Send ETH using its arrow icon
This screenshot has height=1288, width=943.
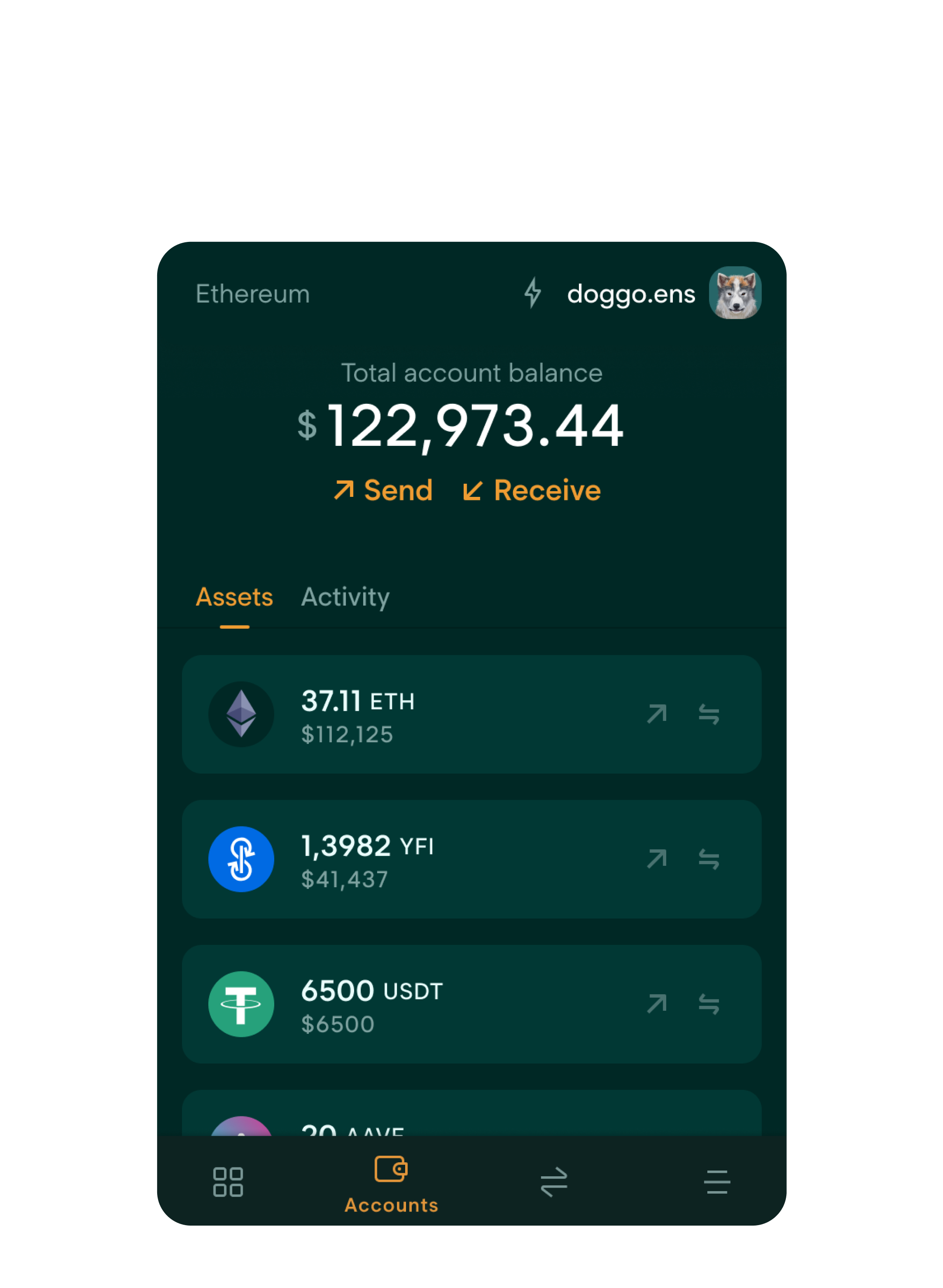[x=657, y=714]
